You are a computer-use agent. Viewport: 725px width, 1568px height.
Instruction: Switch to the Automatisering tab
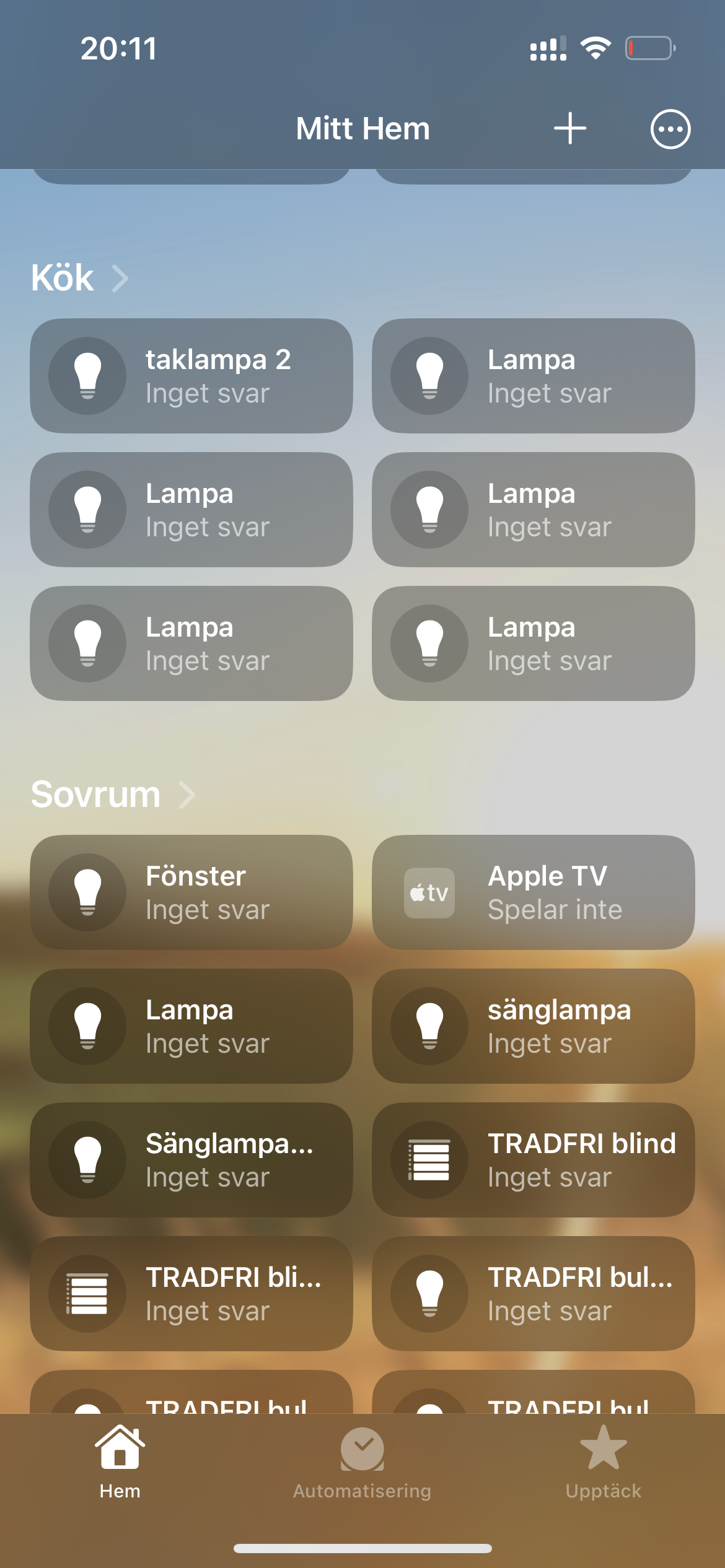pos(362,1463)
